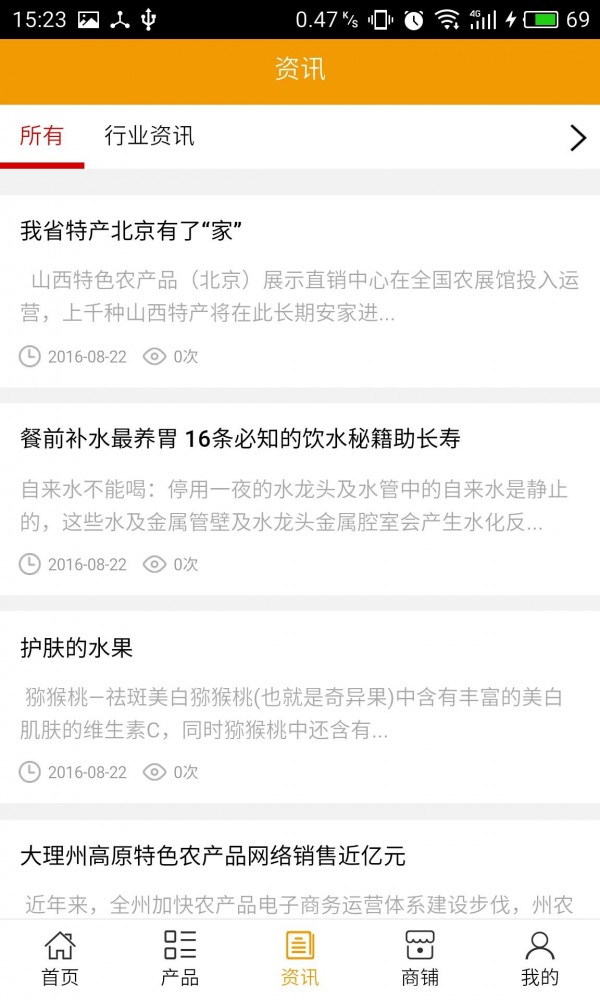This screenshot has height=1000, width=600.
Task: Go to the 首页 home tab
Action: [x=60, y=959]
